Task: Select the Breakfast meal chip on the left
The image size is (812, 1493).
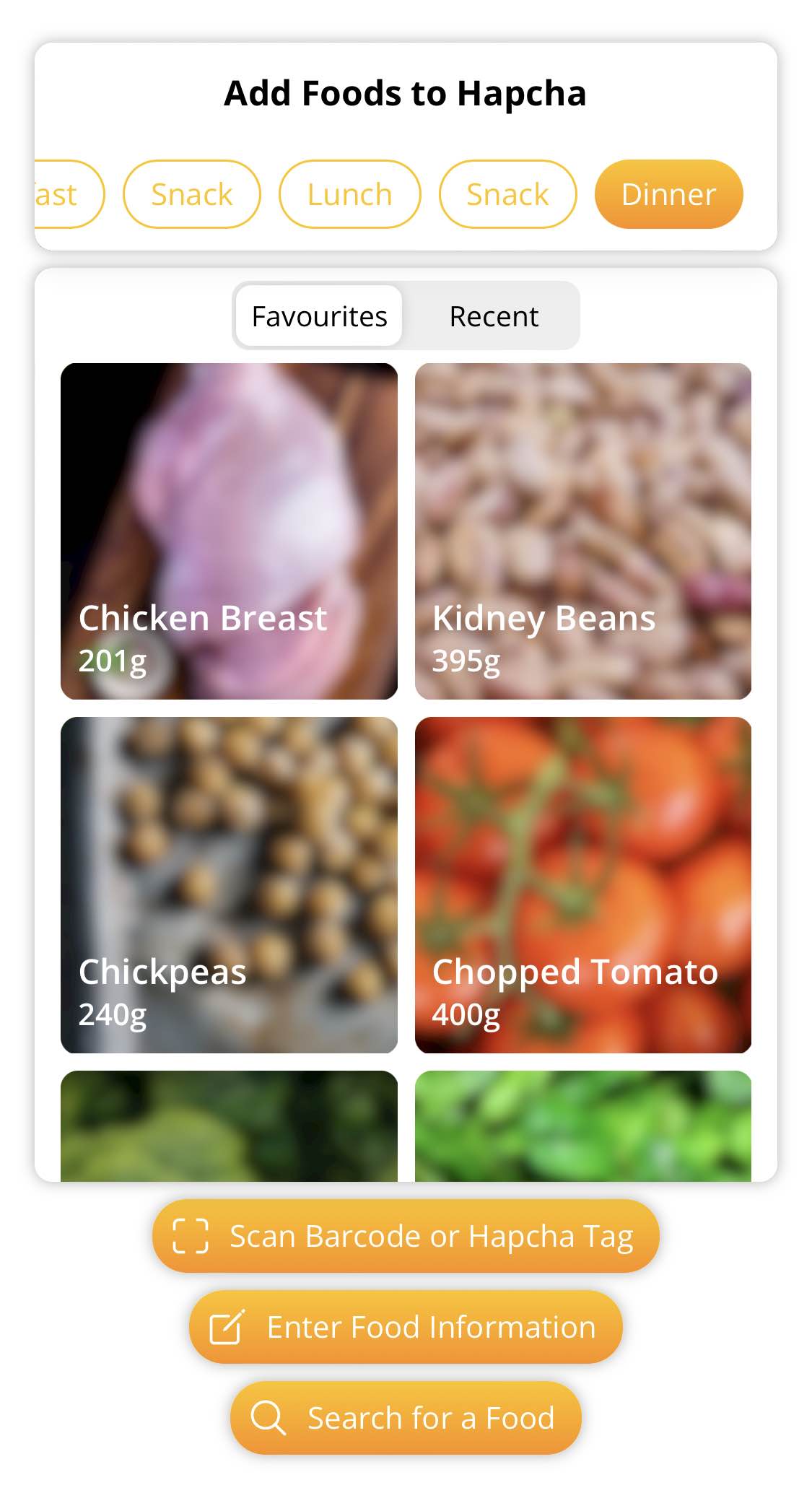Action: 58,193
